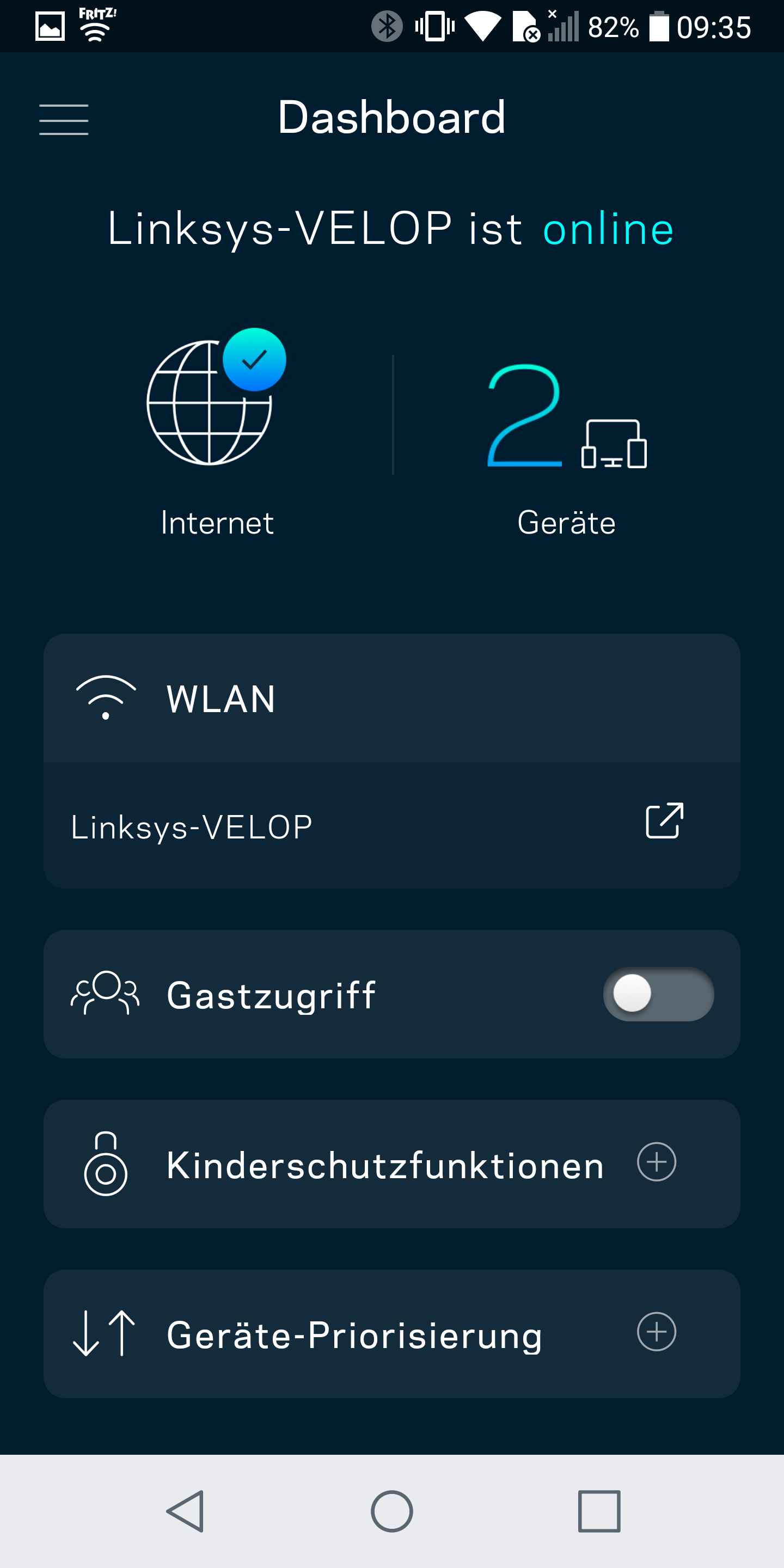Share the Linksys-VELOP WLAN details
Viewport: 784px width, 1568px height.
[664, 821]
